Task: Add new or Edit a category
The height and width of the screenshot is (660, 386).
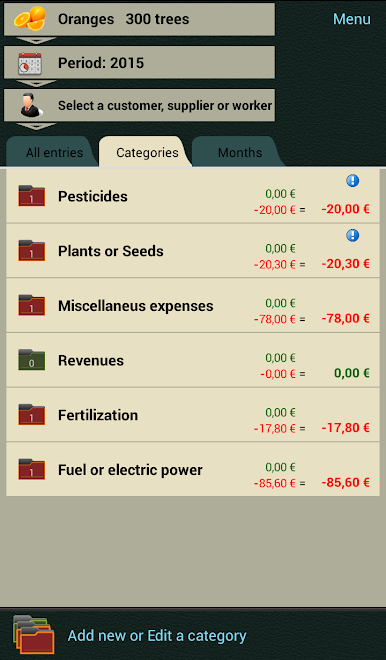Action: pos(157,636)
